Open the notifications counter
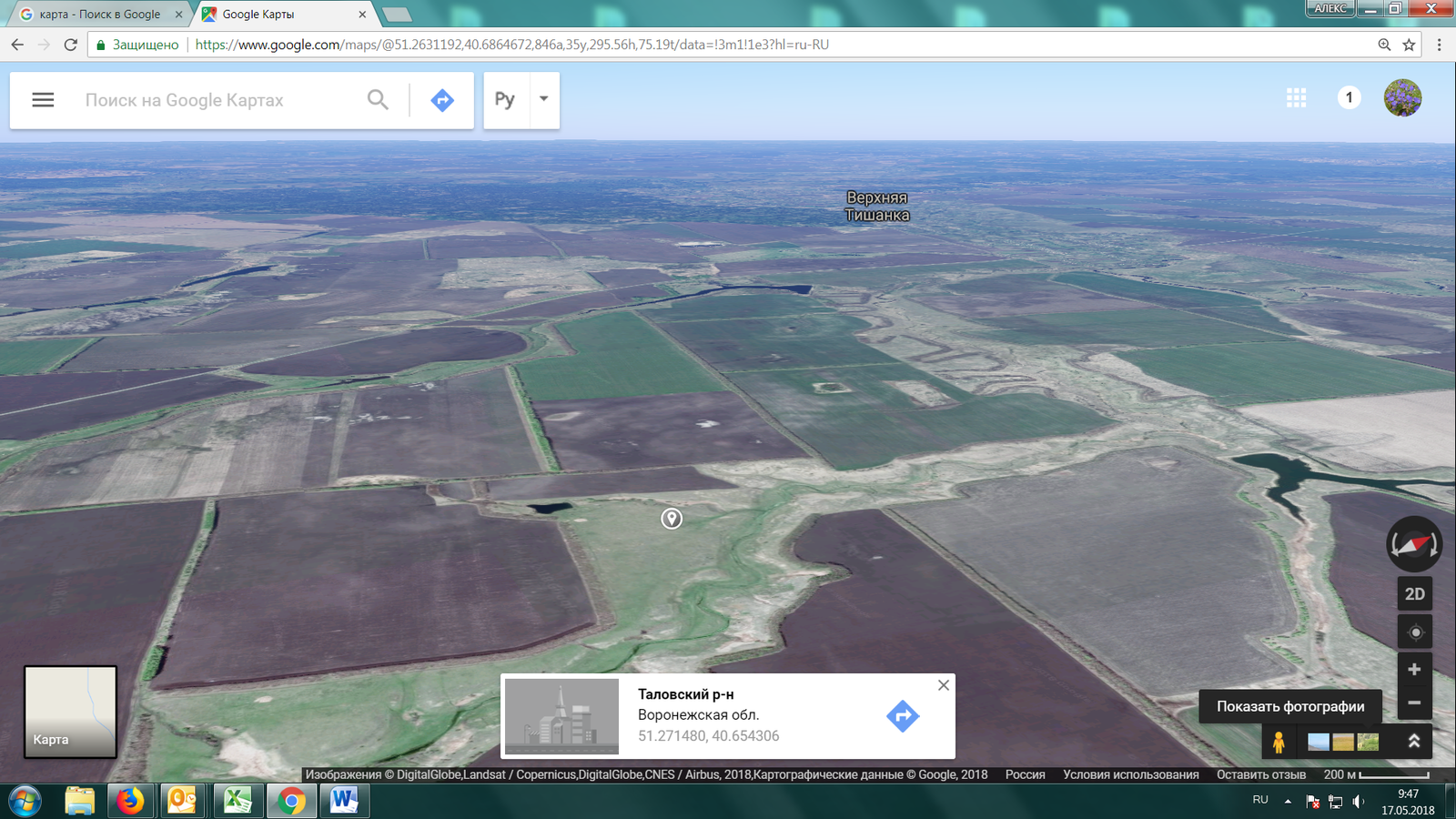1456x819 pixels. [x=1349, y=97]
